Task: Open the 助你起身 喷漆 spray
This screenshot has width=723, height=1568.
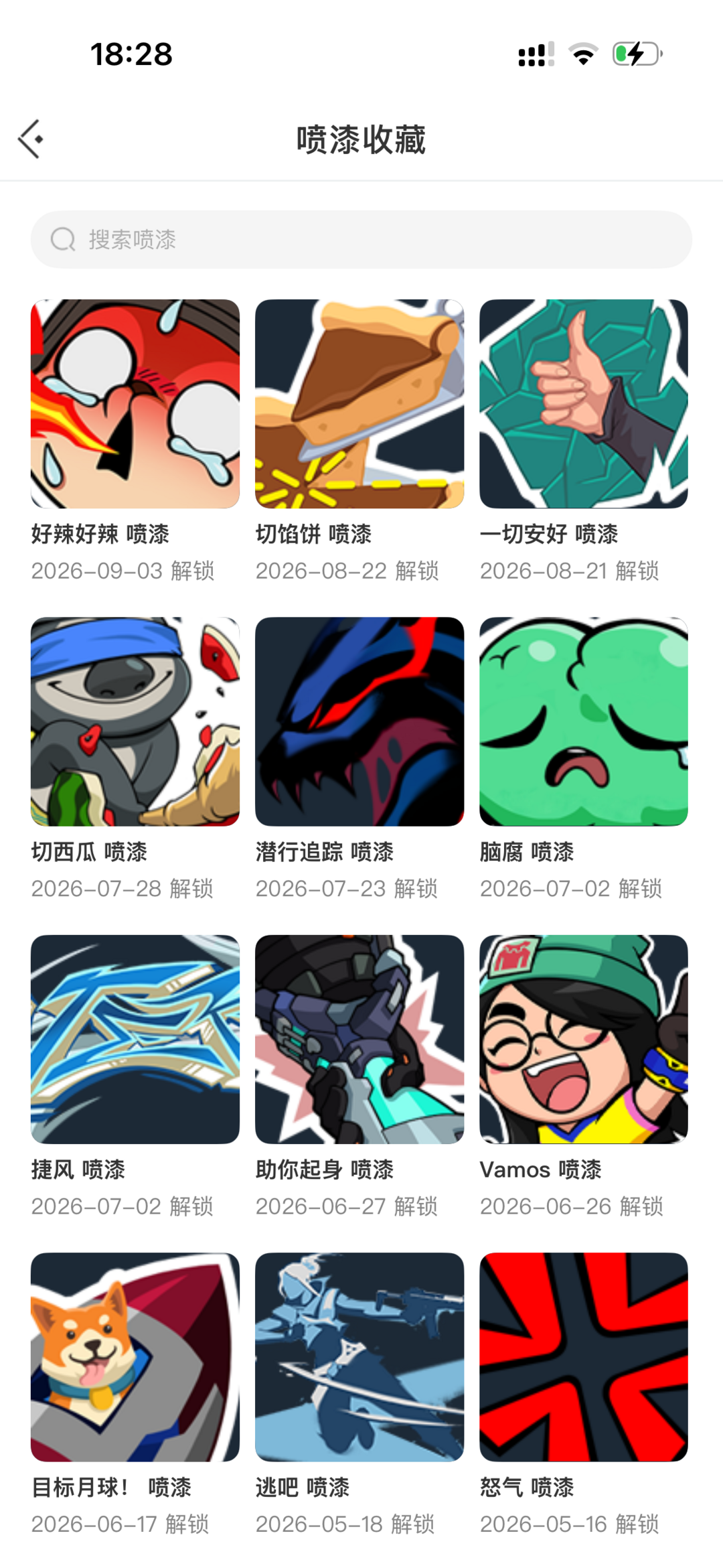Action: (x=359, y=1040)
